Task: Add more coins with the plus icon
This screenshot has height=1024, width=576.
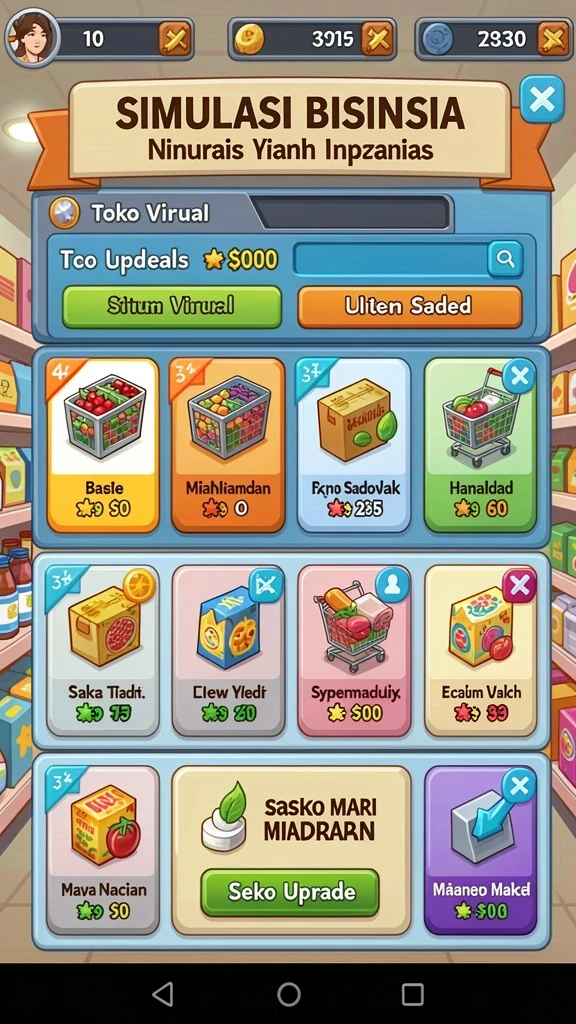Action: (377, 39)
